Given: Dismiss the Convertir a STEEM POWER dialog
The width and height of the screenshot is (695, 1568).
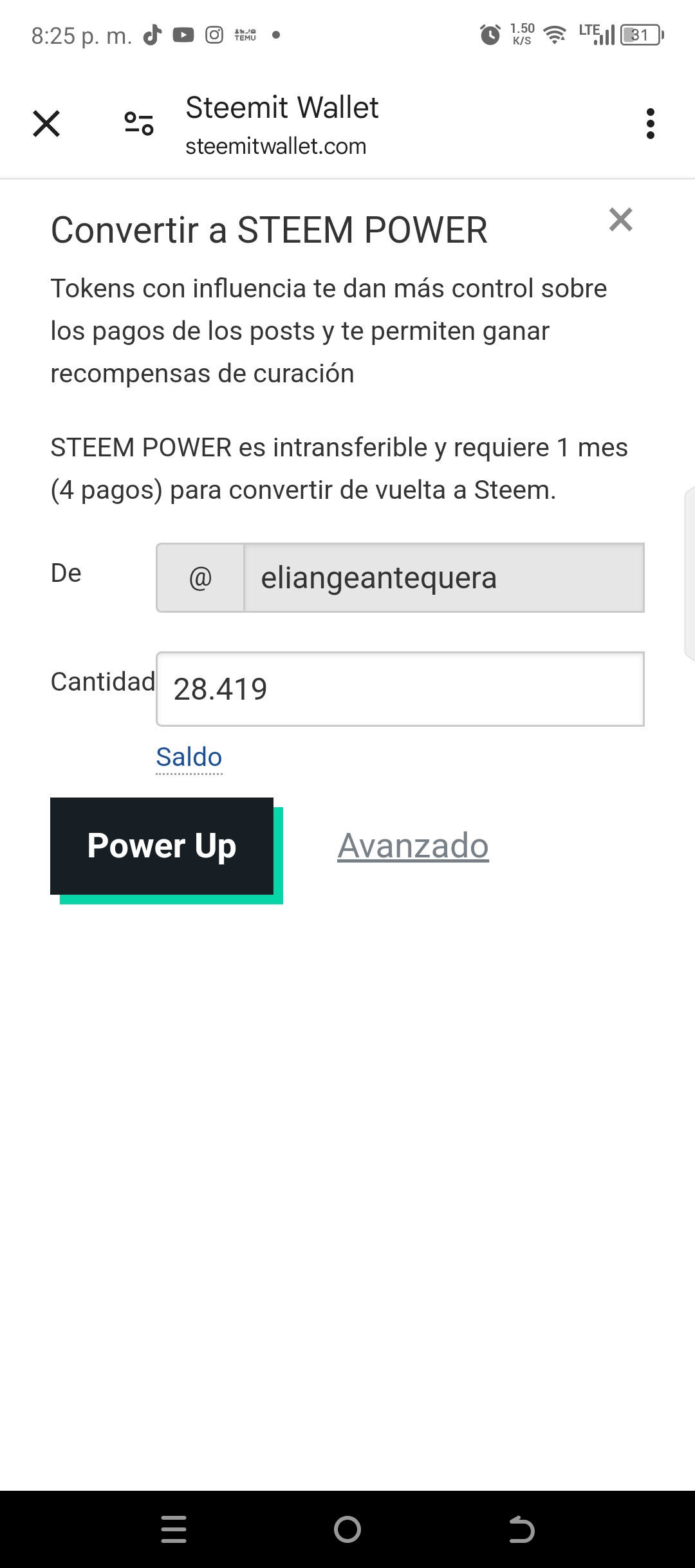Looking at the screenshot, I should click(620, 220).
